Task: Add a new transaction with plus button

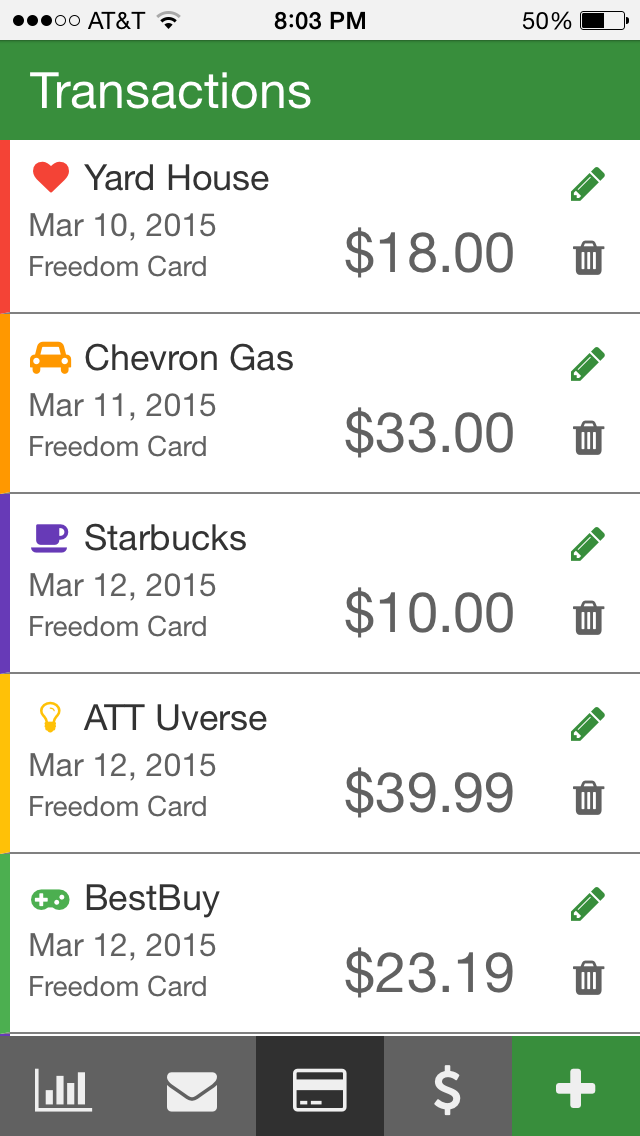Action: click(x=576, y=1086)
